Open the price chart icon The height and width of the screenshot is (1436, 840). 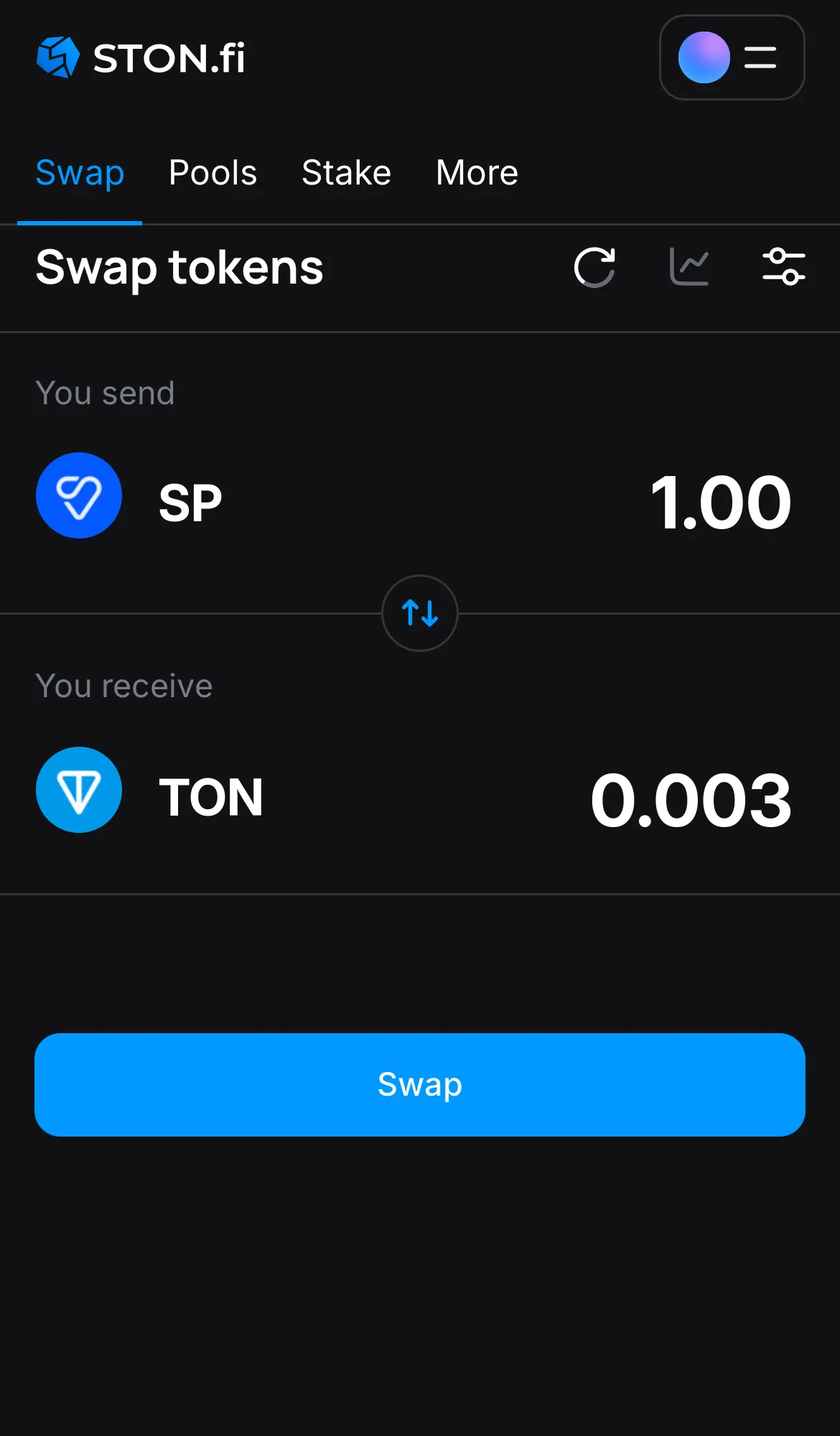pos(689,267)
